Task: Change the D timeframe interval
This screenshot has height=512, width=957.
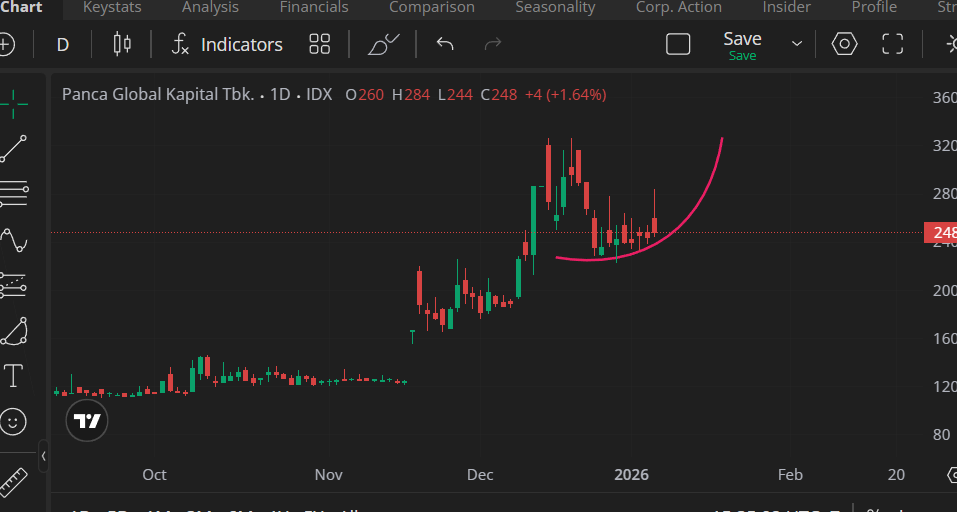Action: click(x=63, y=45)
